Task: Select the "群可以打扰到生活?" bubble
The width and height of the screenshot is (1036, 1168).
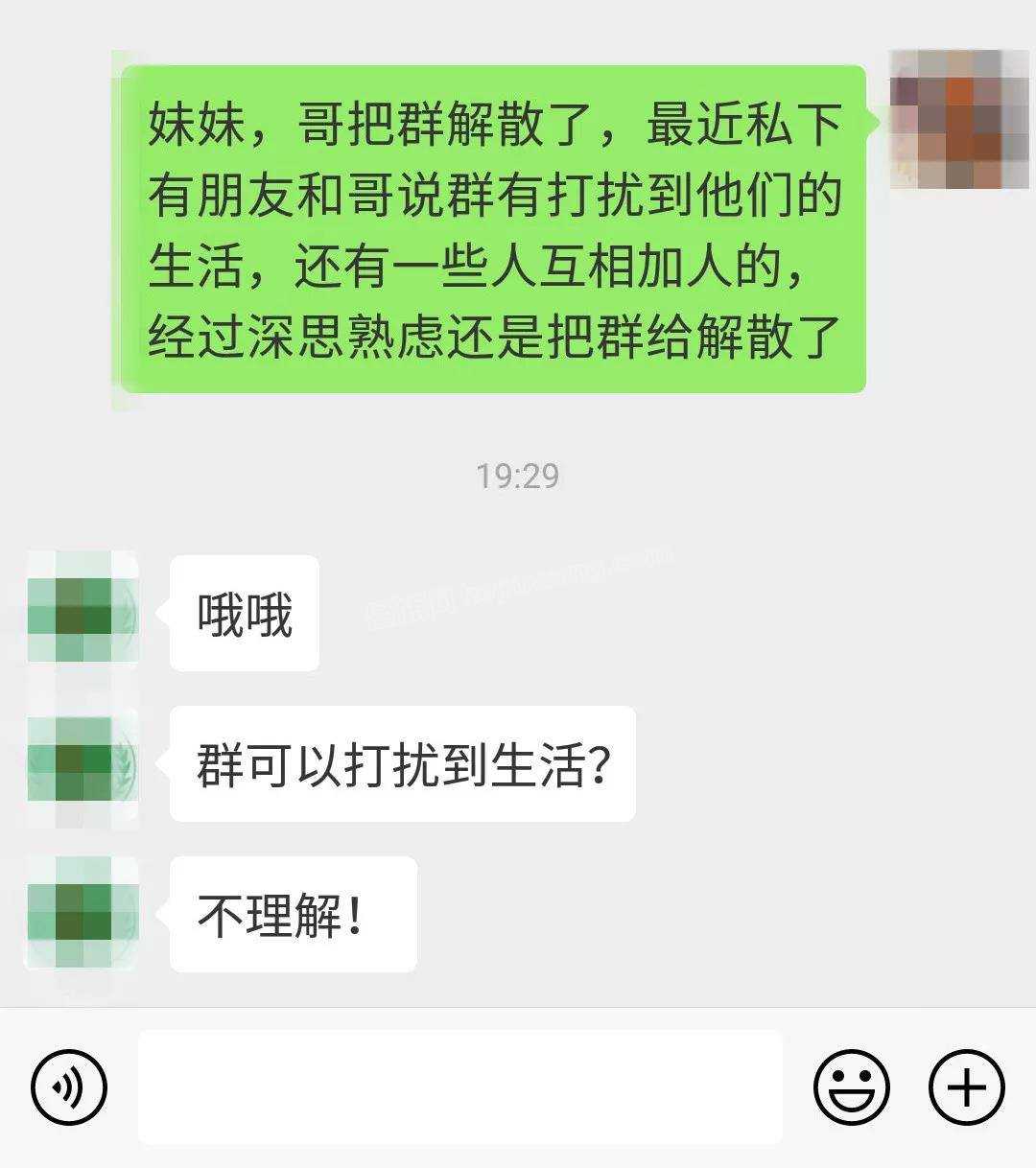Action: click(x=401, y=763)
